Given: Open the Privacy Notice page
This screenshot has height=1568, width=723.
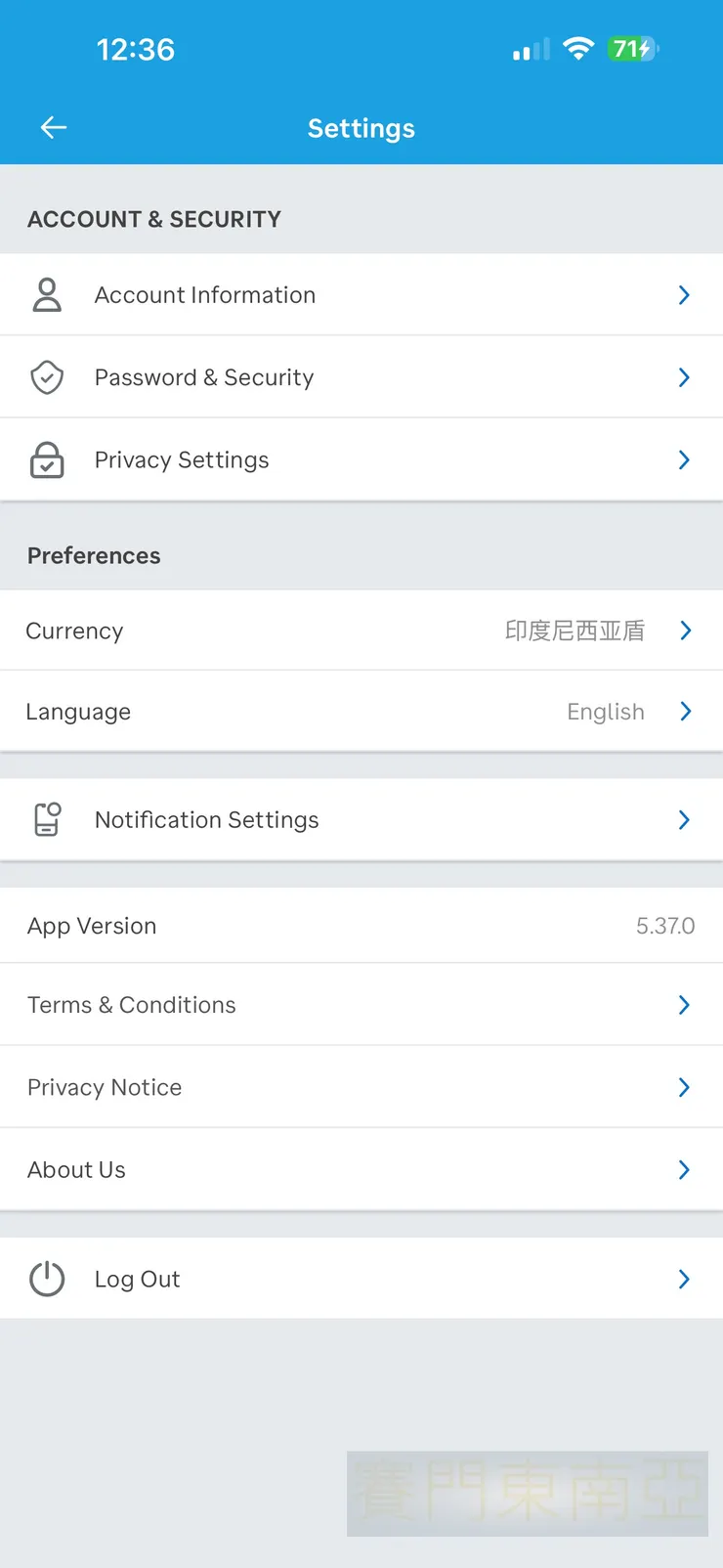Looking at the screenshot, I should coord(361,1087).
